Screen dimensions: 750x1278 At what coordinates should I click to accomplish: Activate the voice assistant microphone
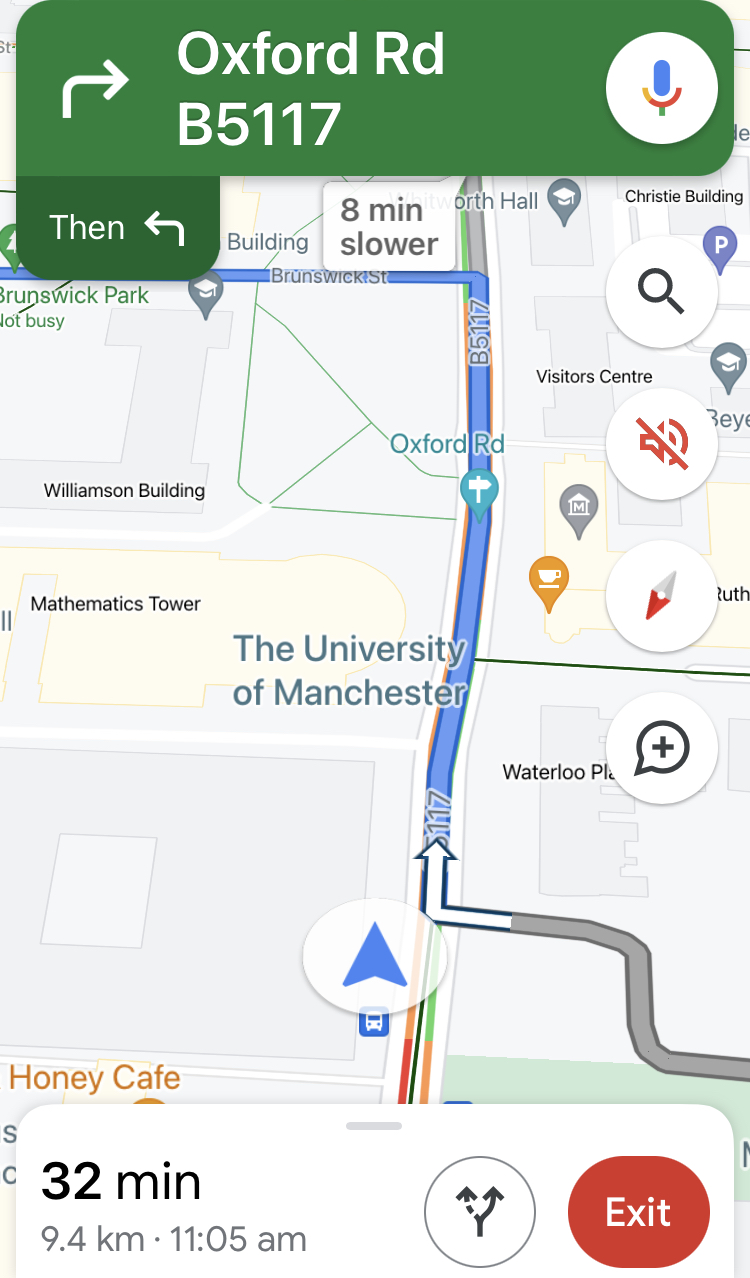click(x=661, y=88)
